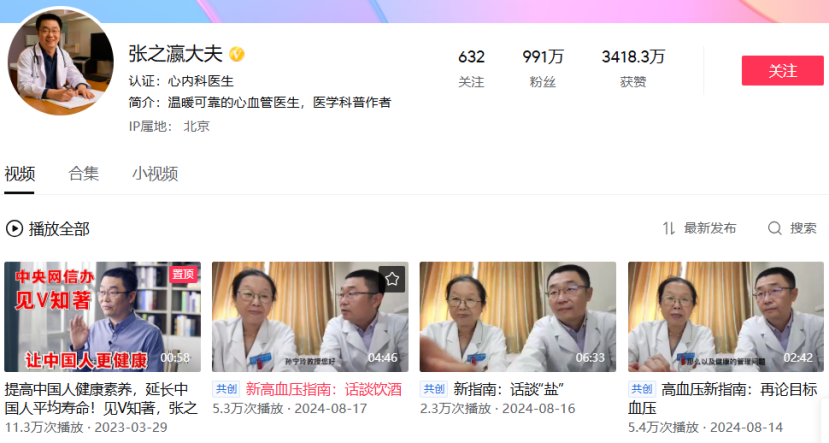Open the video 高血压新指南：再论目标血压
The height and width of the screenshot is (443, 829).
click(x=725, y=317)
